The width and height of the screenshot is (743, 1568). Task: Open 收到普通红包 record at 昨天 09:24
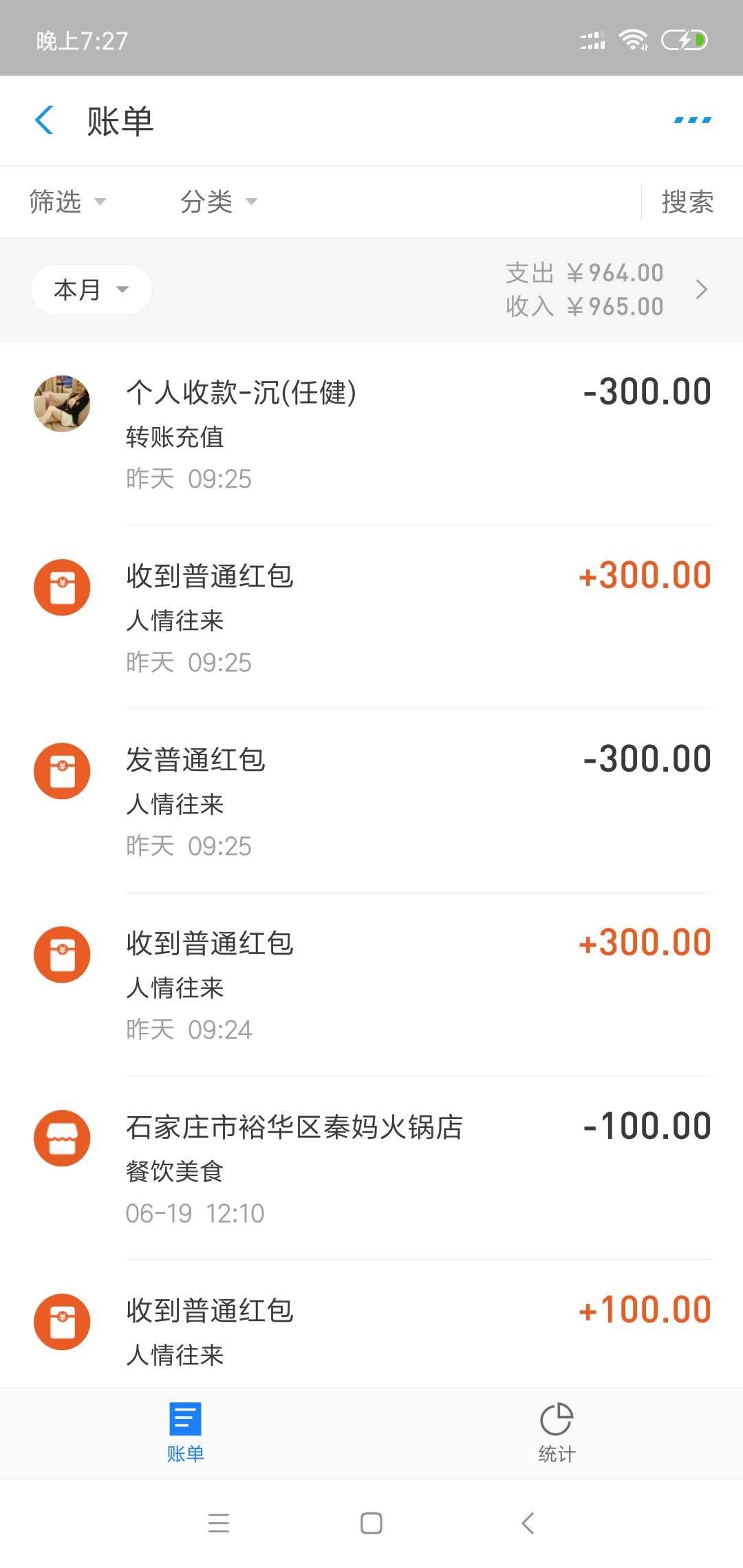371,984
